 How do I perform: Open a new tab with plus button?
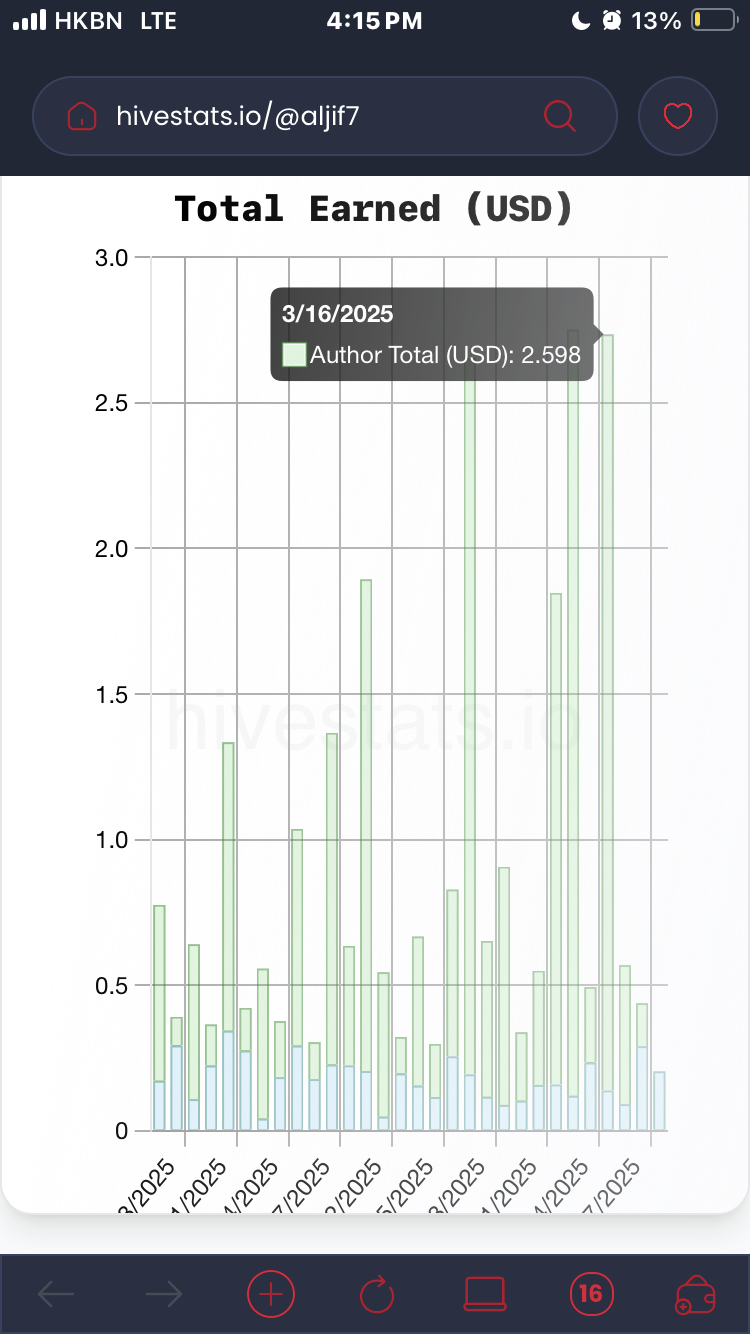pyautogui.click(x=270, y=1295)
